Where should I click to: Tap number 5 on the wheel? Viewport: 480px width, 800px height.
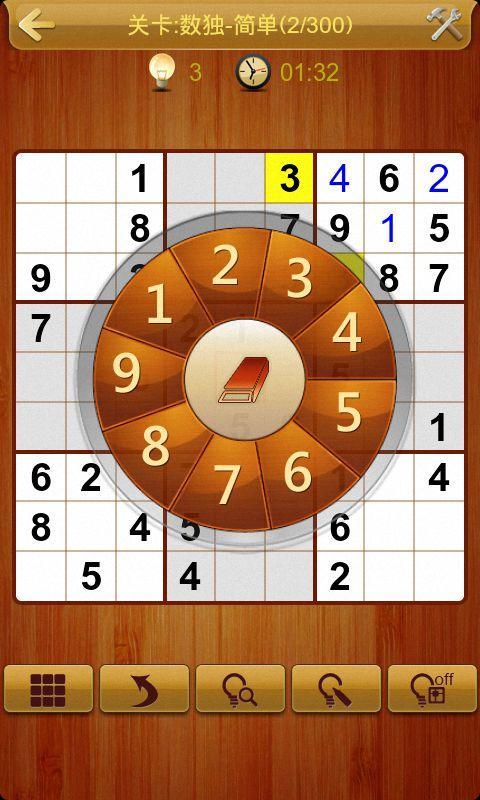349,412
